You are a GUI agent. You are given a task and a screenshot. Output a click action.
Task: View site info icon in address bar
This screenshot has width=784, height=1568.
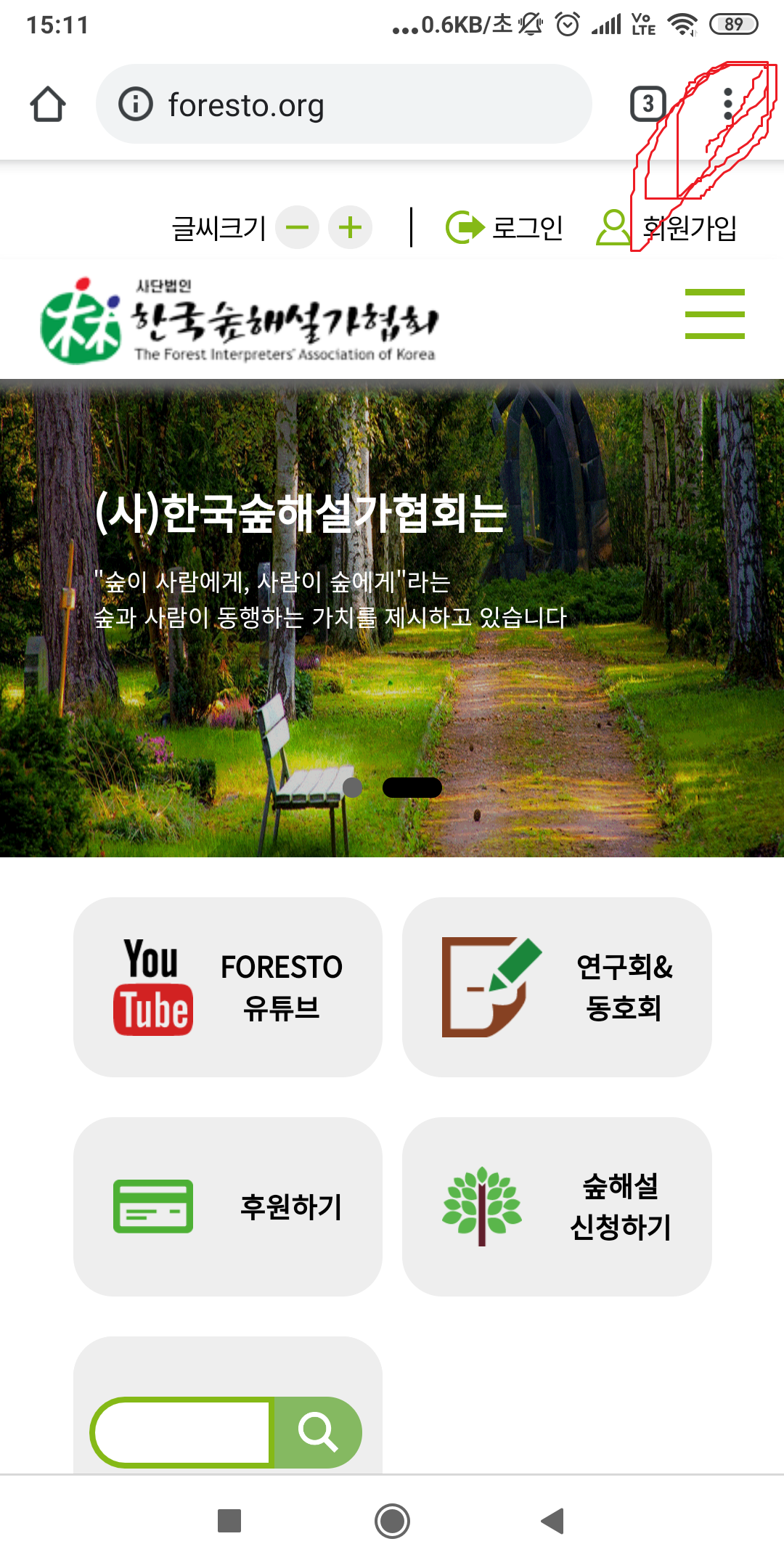pyautogui.click(x=136, y=105)
